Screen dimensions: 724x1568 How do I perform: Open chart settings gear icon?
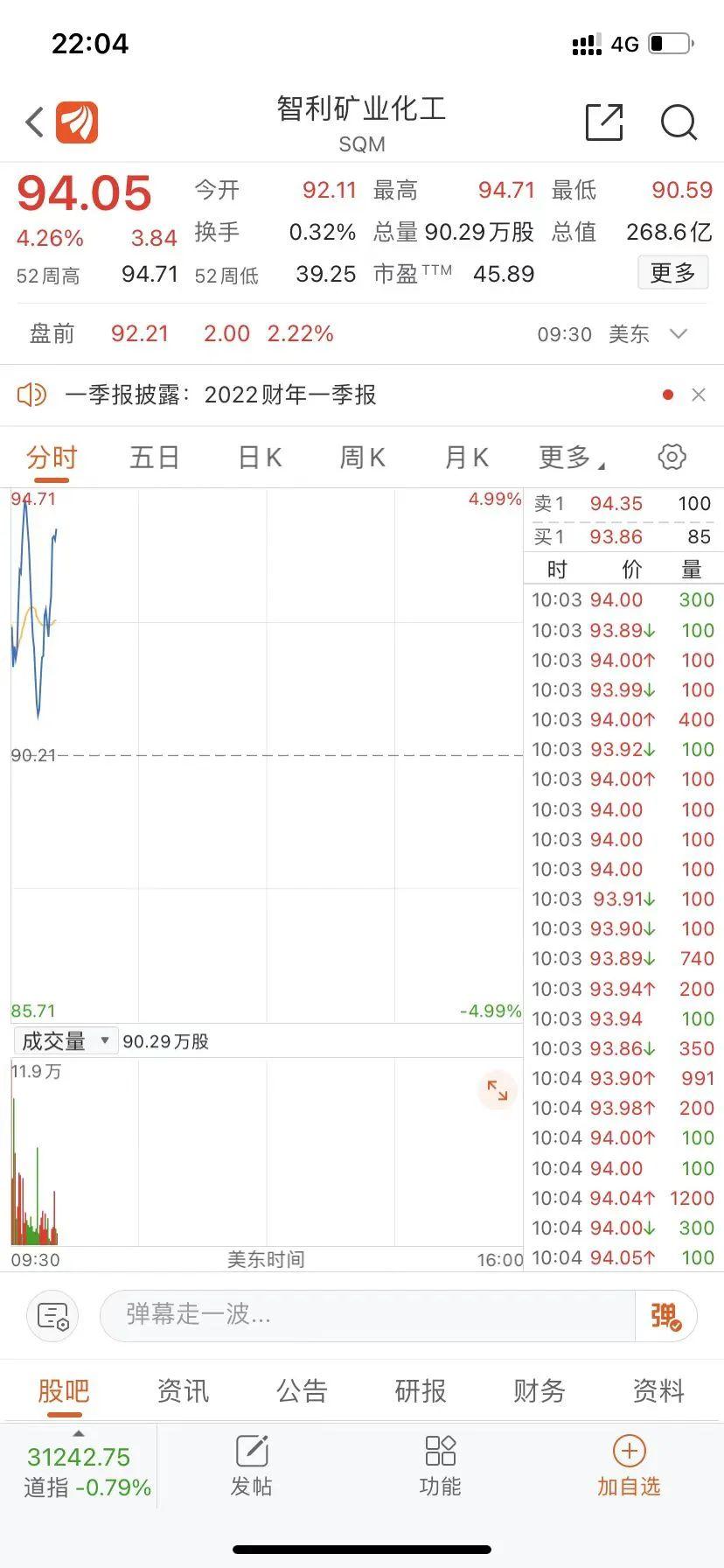pos(672,457)
